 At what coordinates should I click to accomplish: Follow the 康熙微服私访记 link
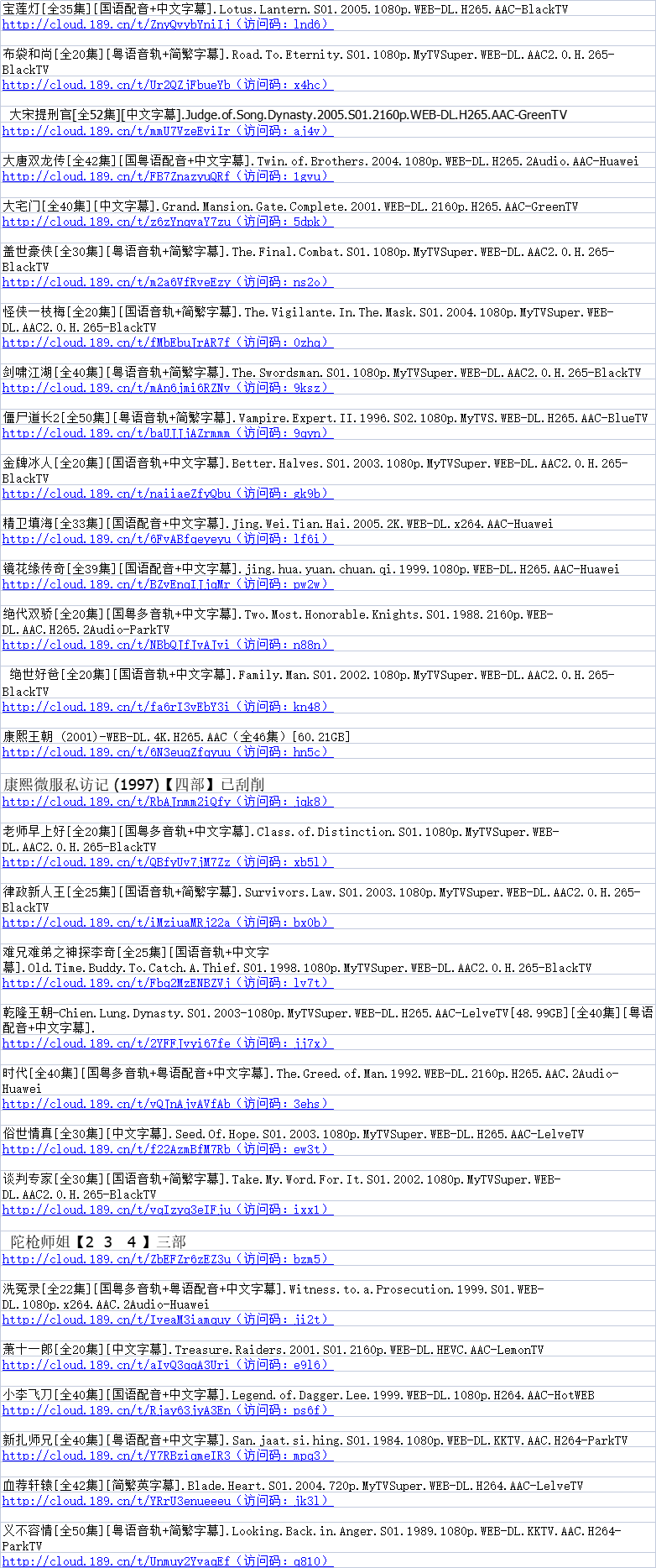pyautogui.click(x=166, y=802)
